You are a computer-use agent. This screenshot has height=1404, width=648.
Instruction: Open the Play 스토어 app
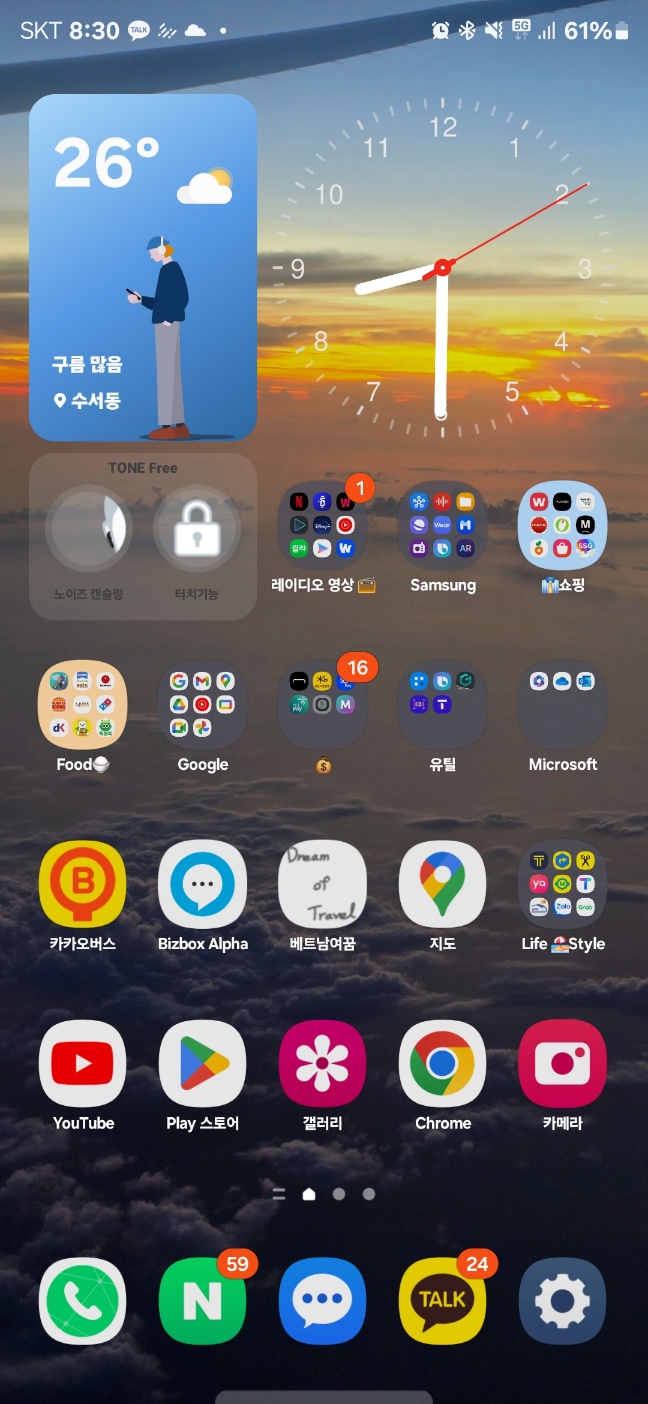(203, 1064)
